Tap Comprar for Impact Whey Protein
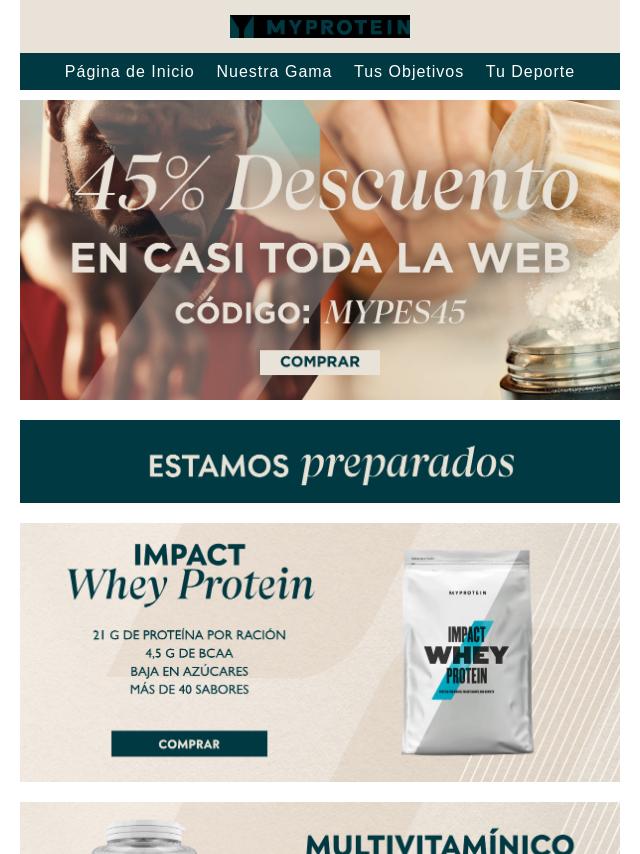 [189, 743]
